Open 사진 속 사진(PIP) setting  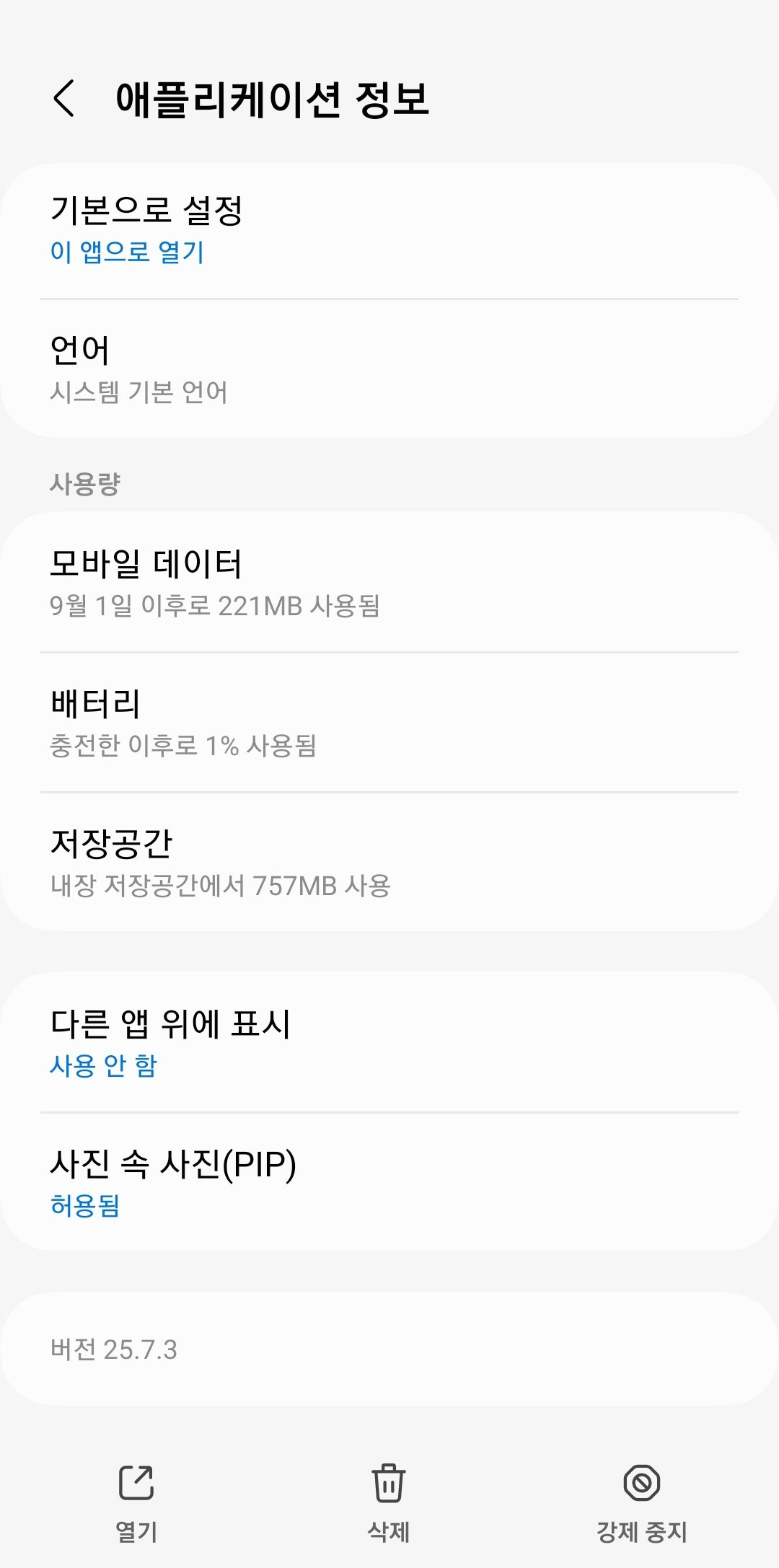coord(389,1183)
